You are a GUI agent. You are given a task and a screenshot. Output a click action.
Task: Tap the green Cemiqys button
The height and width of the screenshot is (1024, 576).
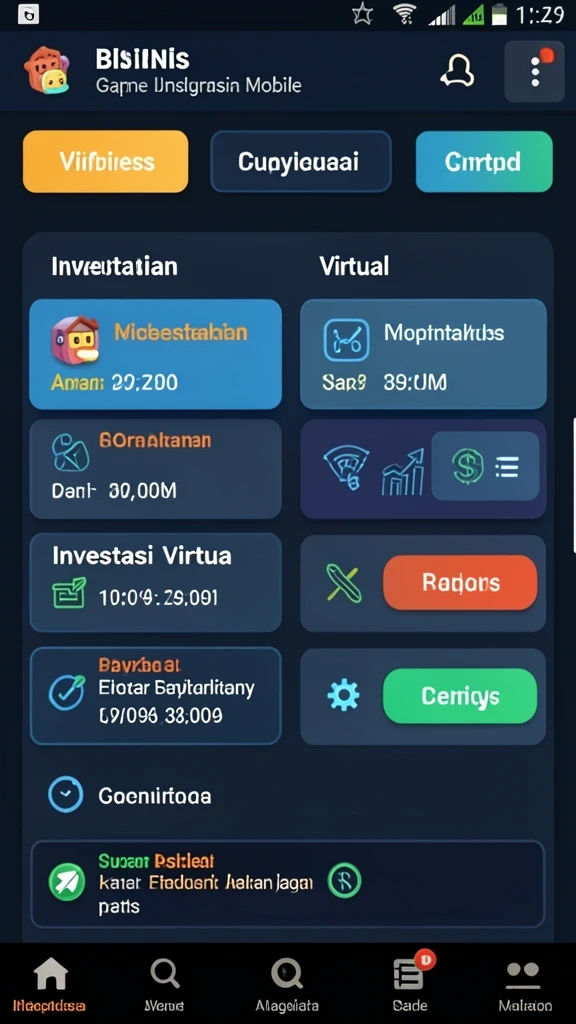(460, 696)
